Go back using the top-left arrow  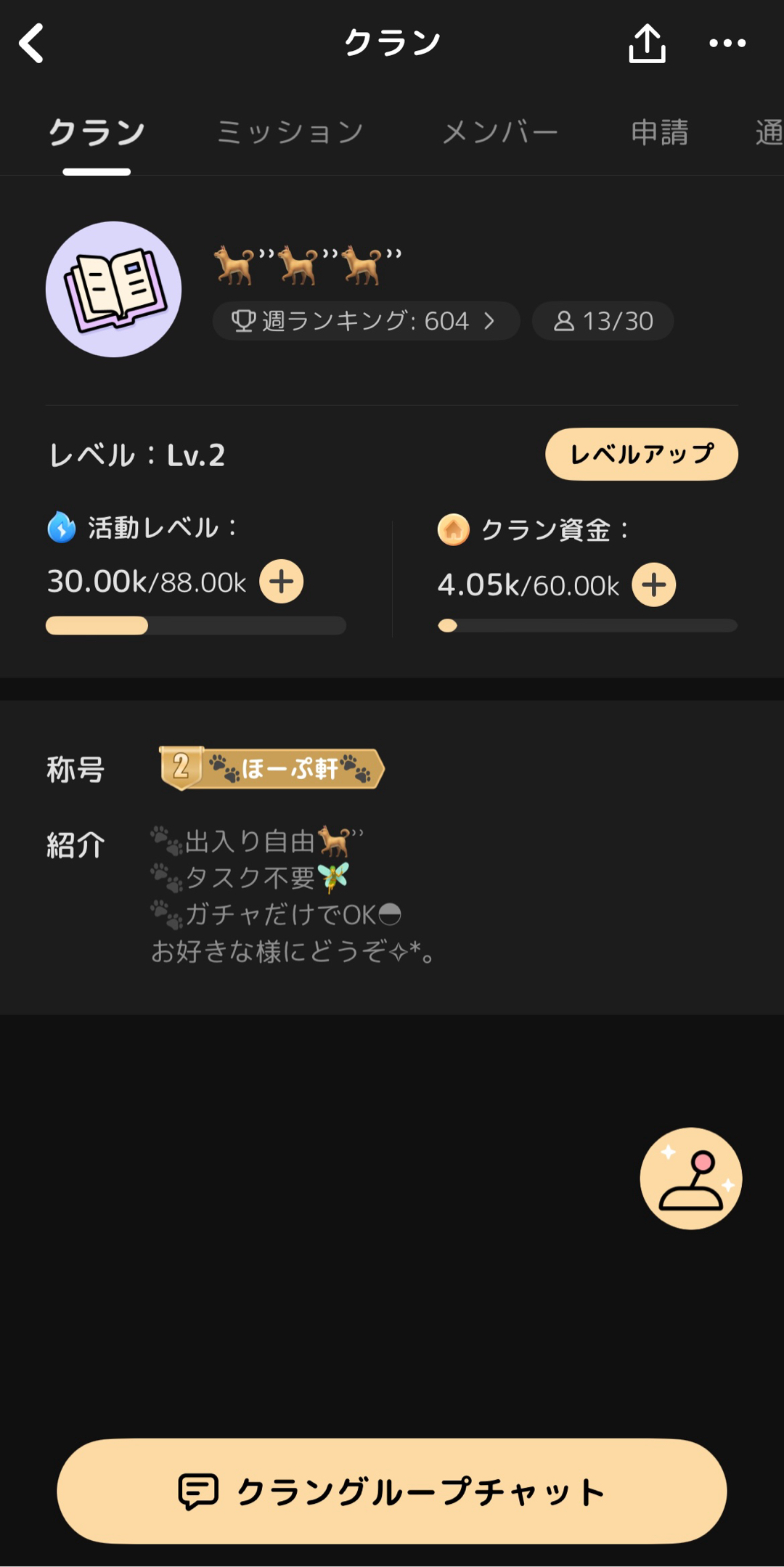[x=32, y=44]
